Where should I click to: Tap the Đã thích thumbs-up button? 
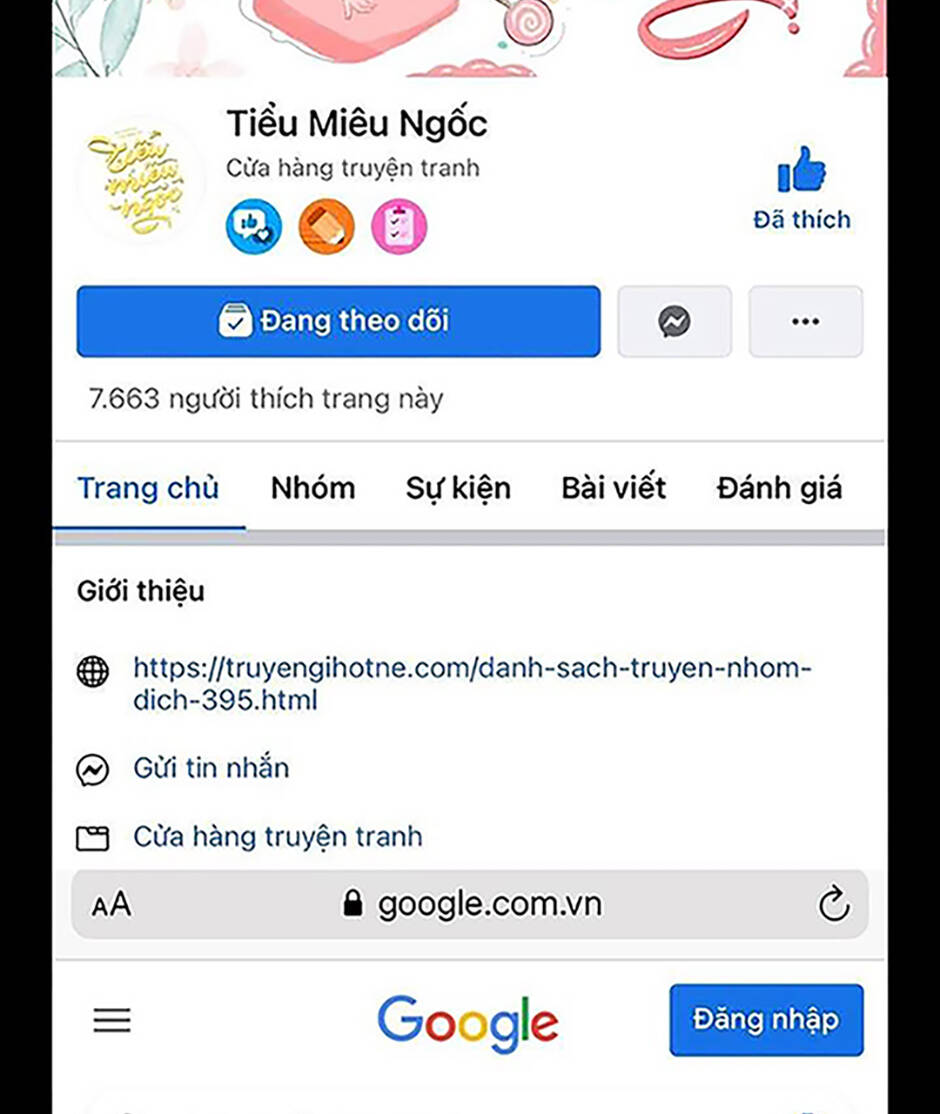(x=801, y=187)
